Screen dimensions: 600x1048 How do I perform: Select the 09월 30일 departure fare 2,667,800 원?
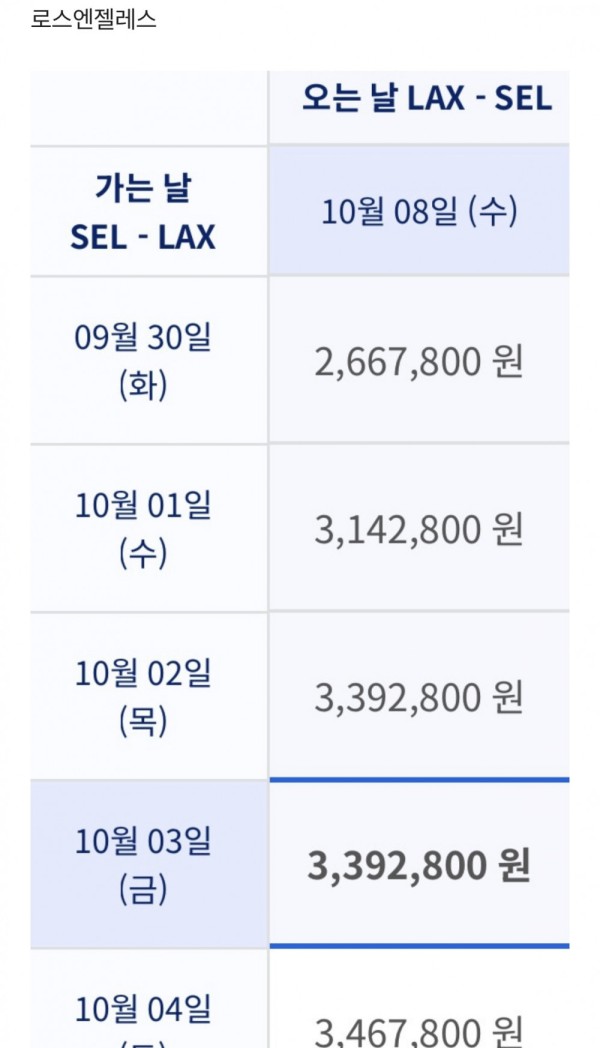click(x=419, y=360)
